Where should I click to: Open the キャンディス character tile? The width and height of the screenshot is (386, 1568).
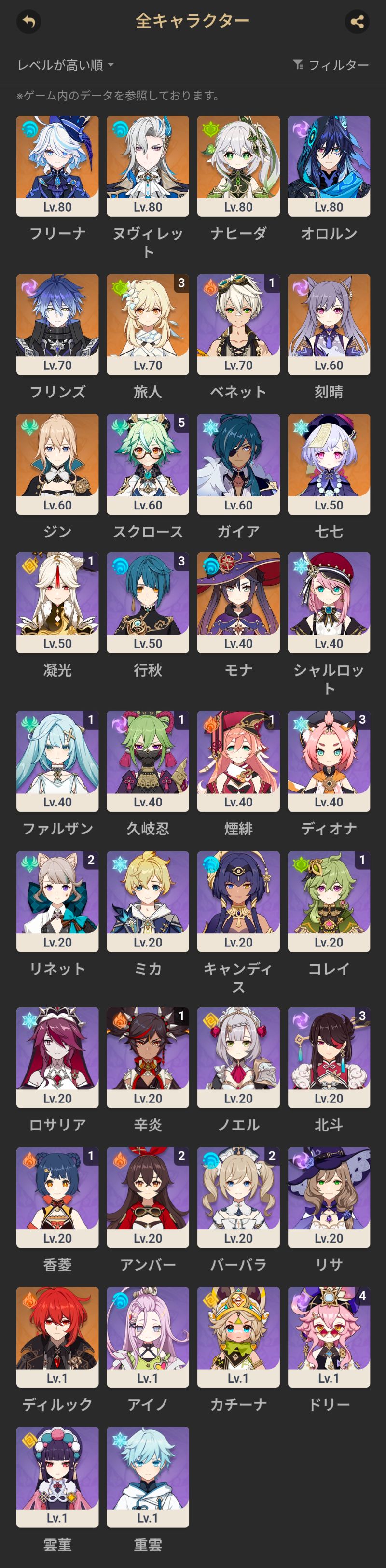point(238,902)
